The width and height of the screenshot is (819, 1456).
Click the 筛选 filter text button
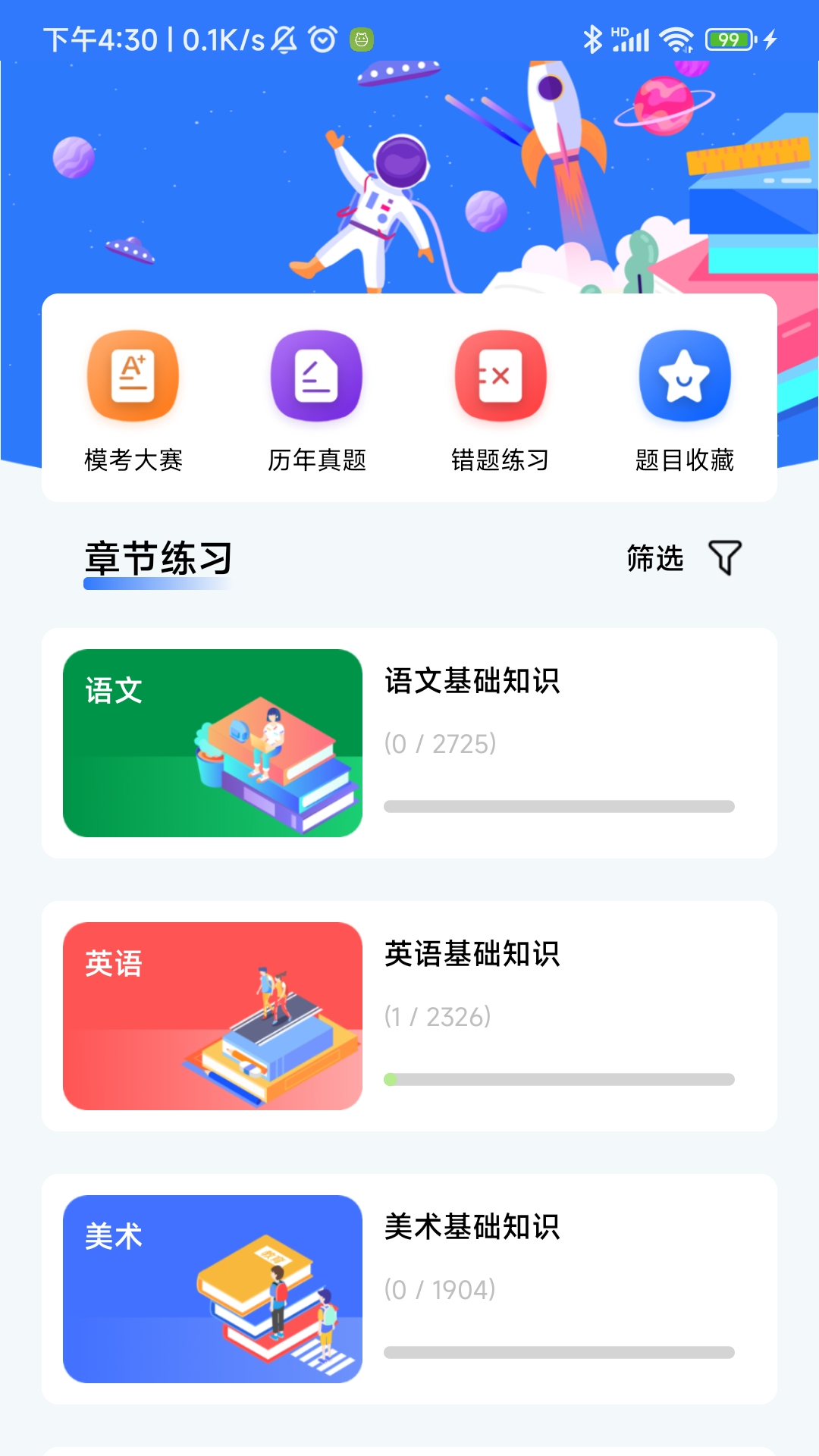(654, 559)
